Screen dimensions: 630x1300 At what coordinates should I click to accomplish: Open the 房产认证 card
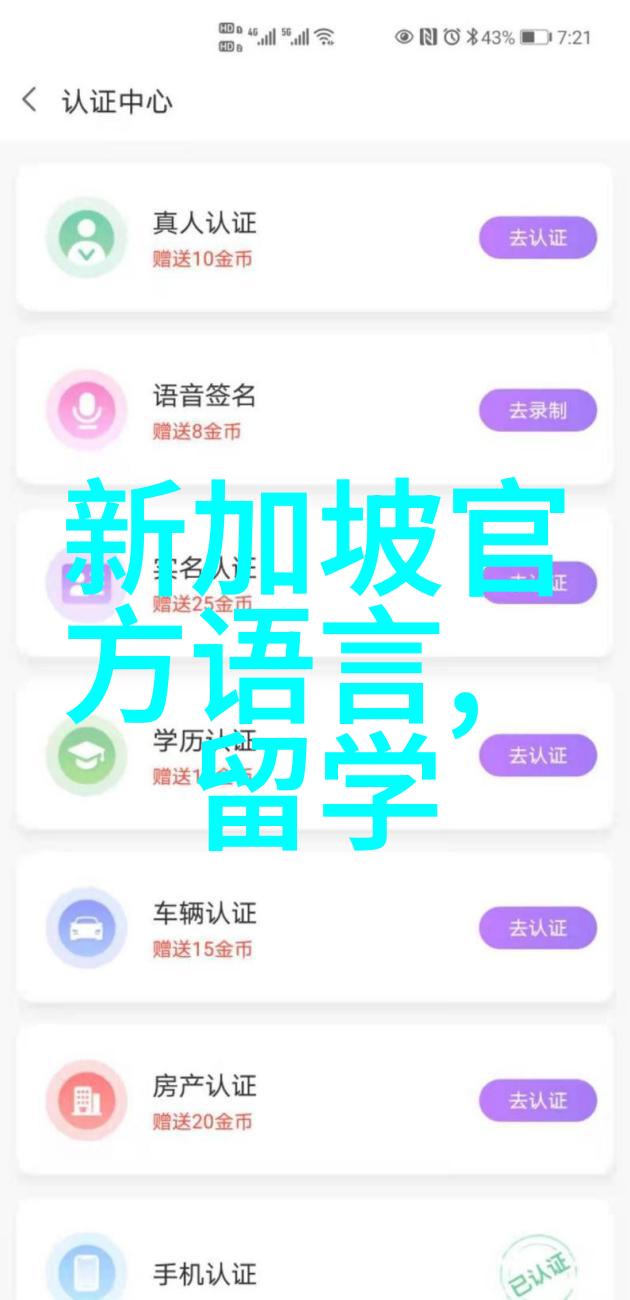(300, 1100)
